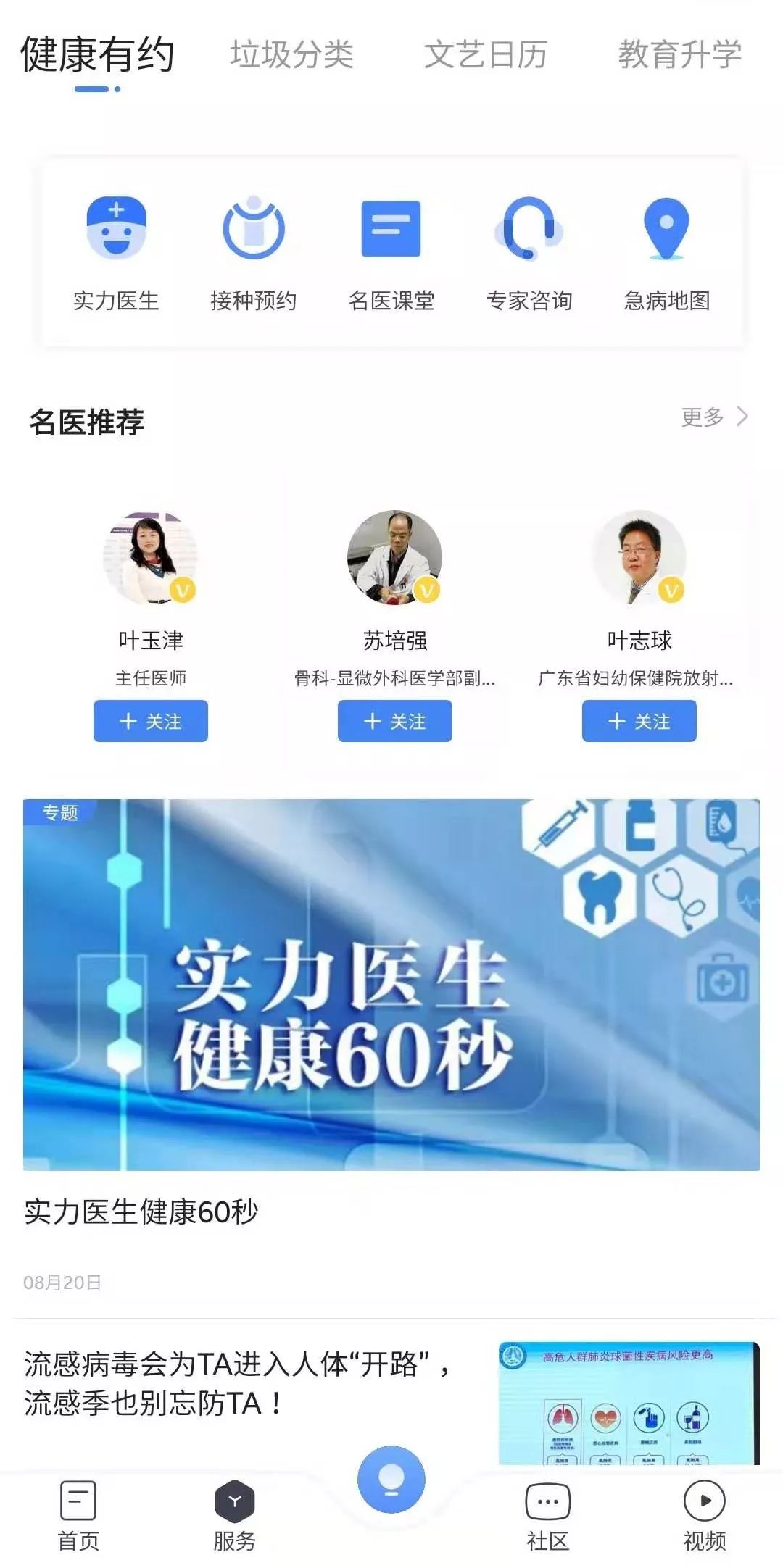Switch to the 文艺日历 tab
The image size is (783, 1568).
485,55
